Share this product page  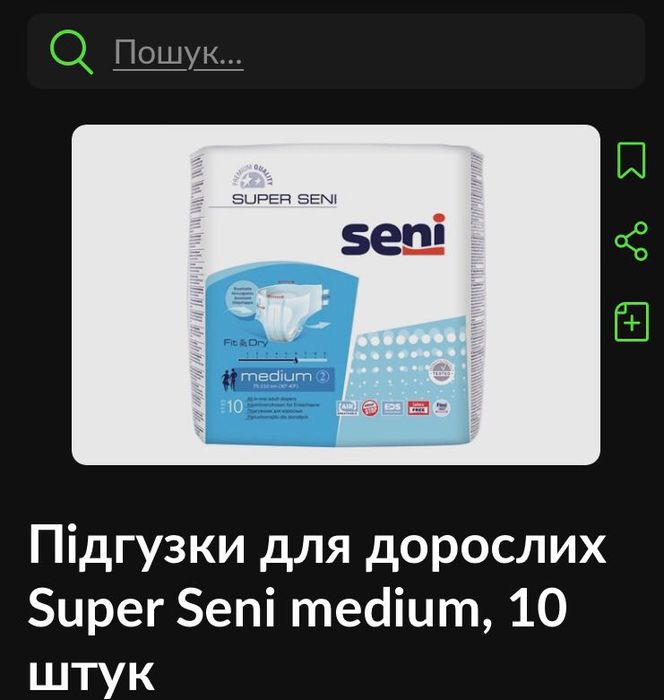631,242
